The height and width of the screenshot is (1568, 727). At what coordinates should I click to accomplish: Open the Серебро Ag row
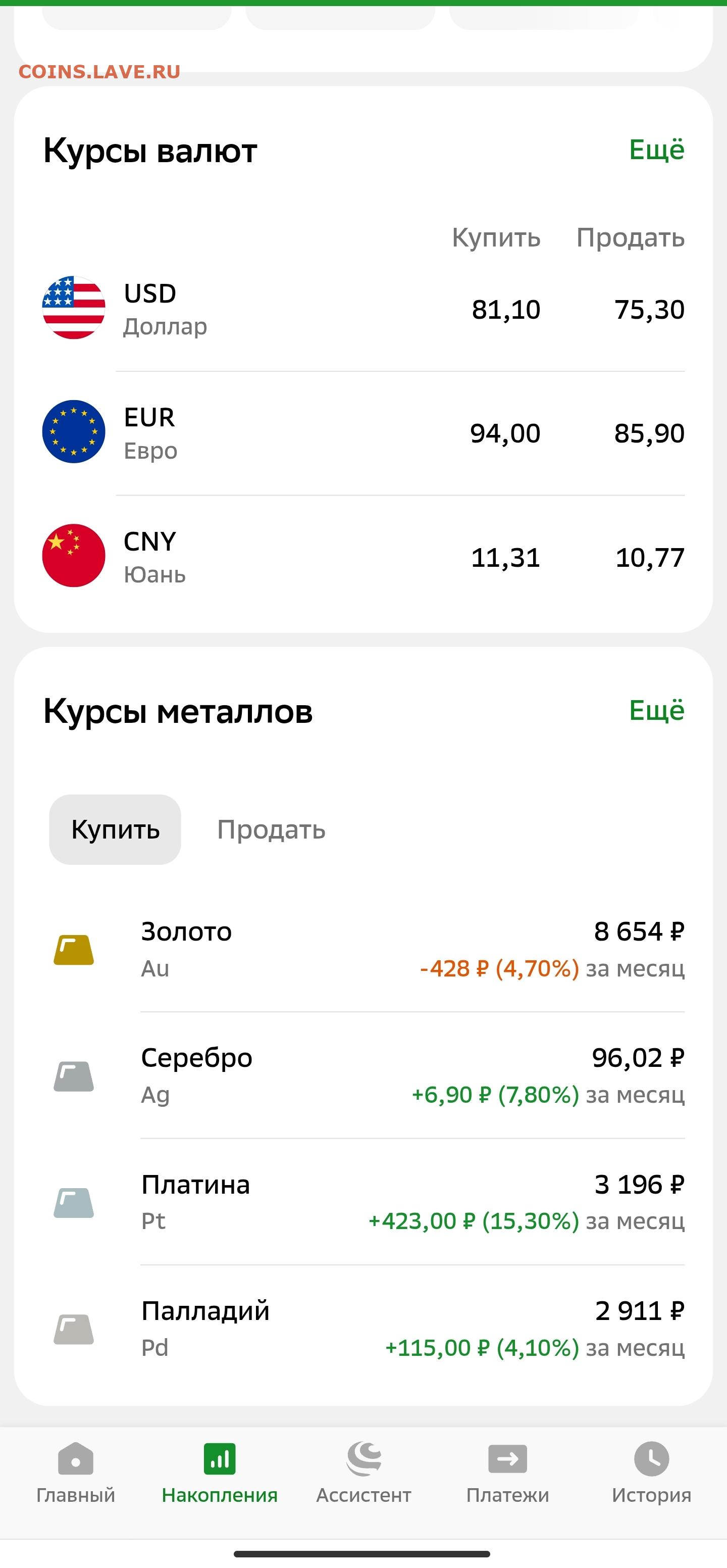(363, 1075)
